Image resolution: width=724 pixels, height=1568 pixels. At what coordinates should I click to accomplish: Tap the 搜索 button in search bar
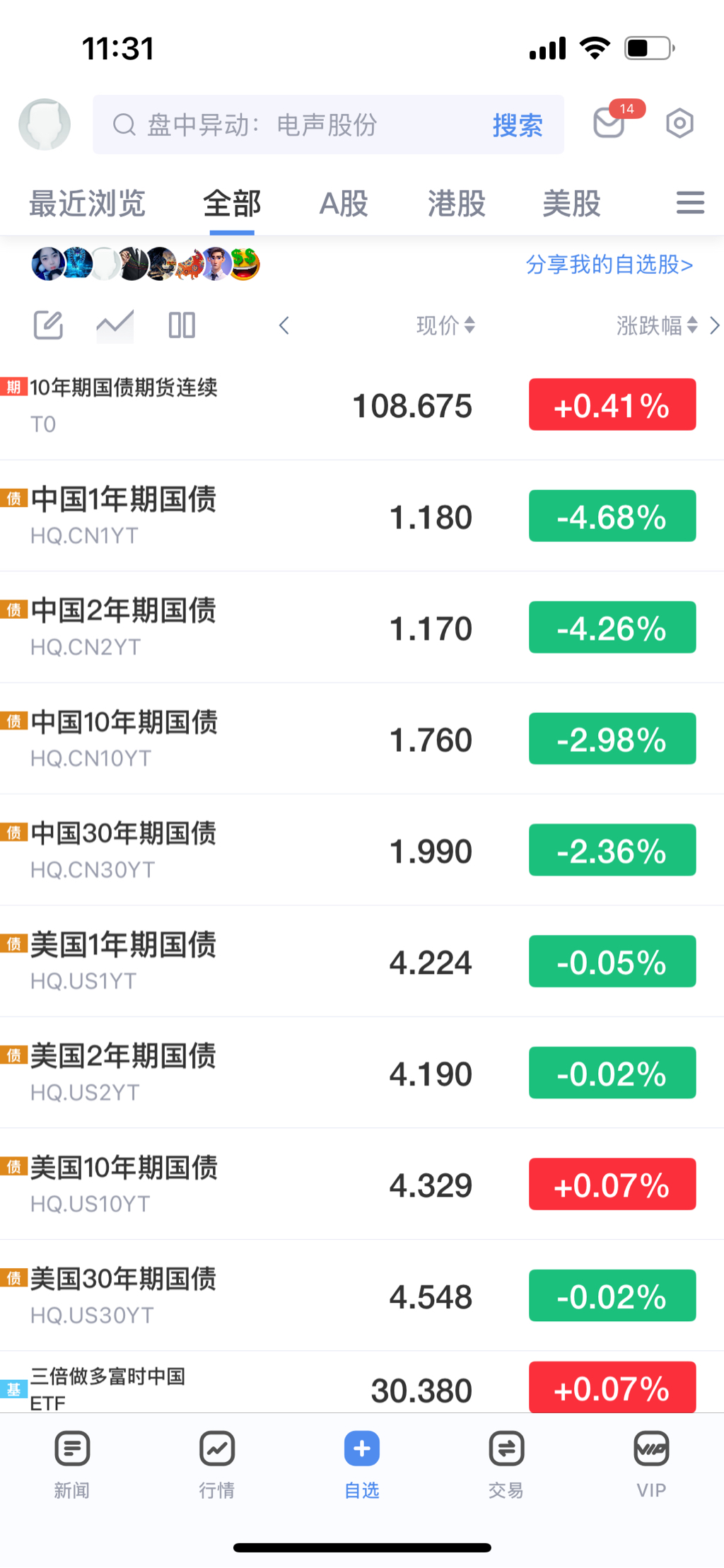point(517,125)
